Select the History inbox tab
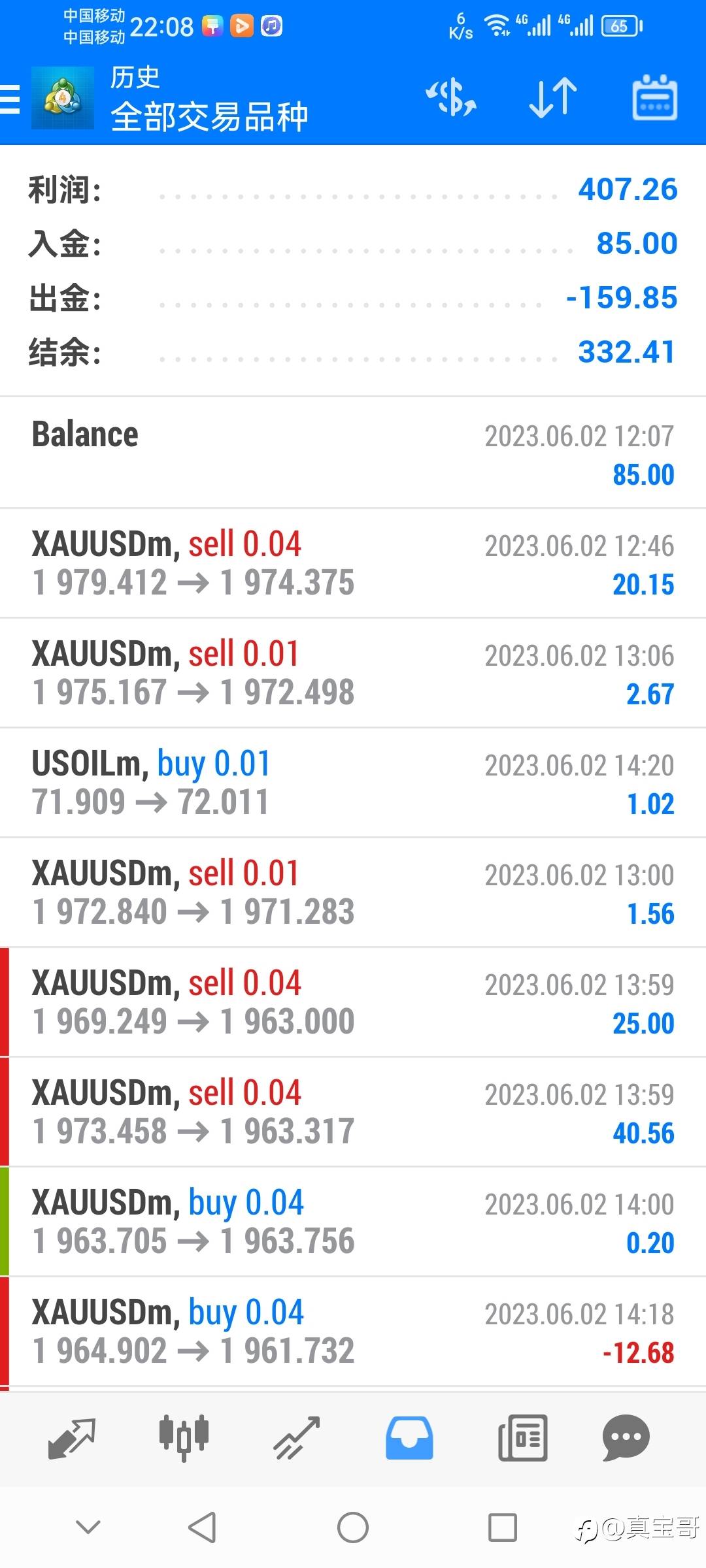Viewport: 706px width, 1568px height. 409,1437
